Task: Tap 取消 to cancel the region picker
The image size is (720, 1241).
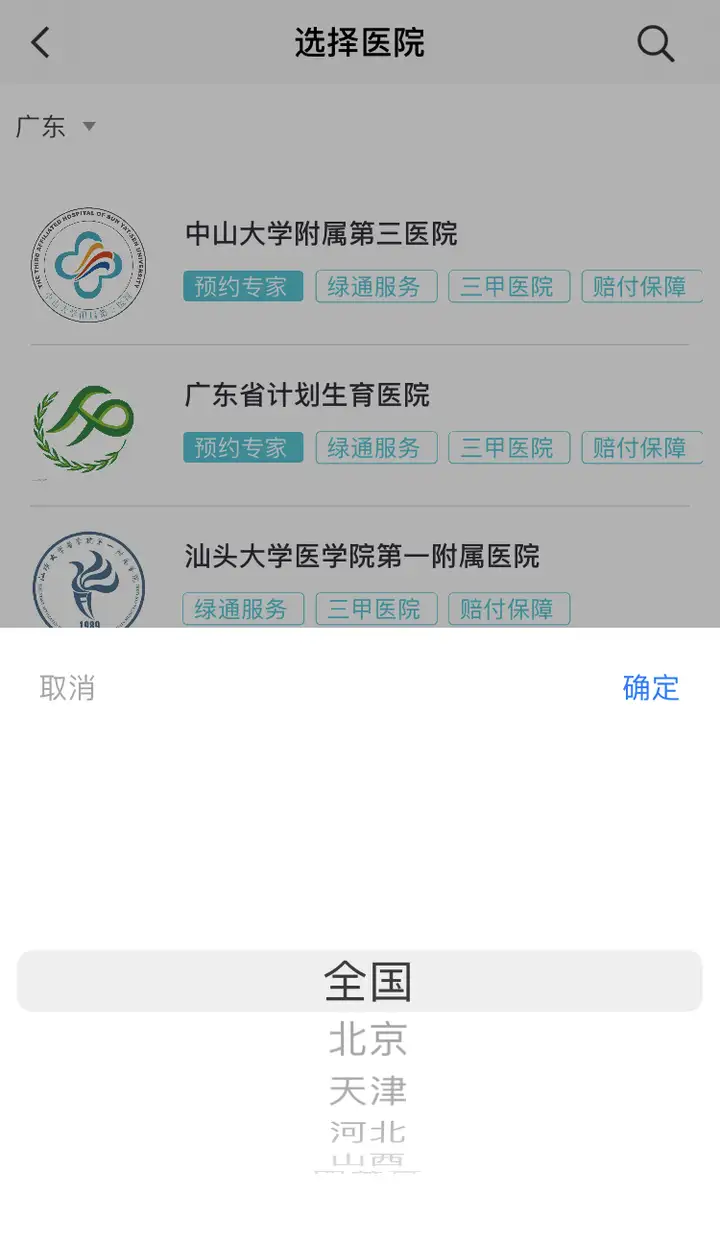Action: [67, 688]
